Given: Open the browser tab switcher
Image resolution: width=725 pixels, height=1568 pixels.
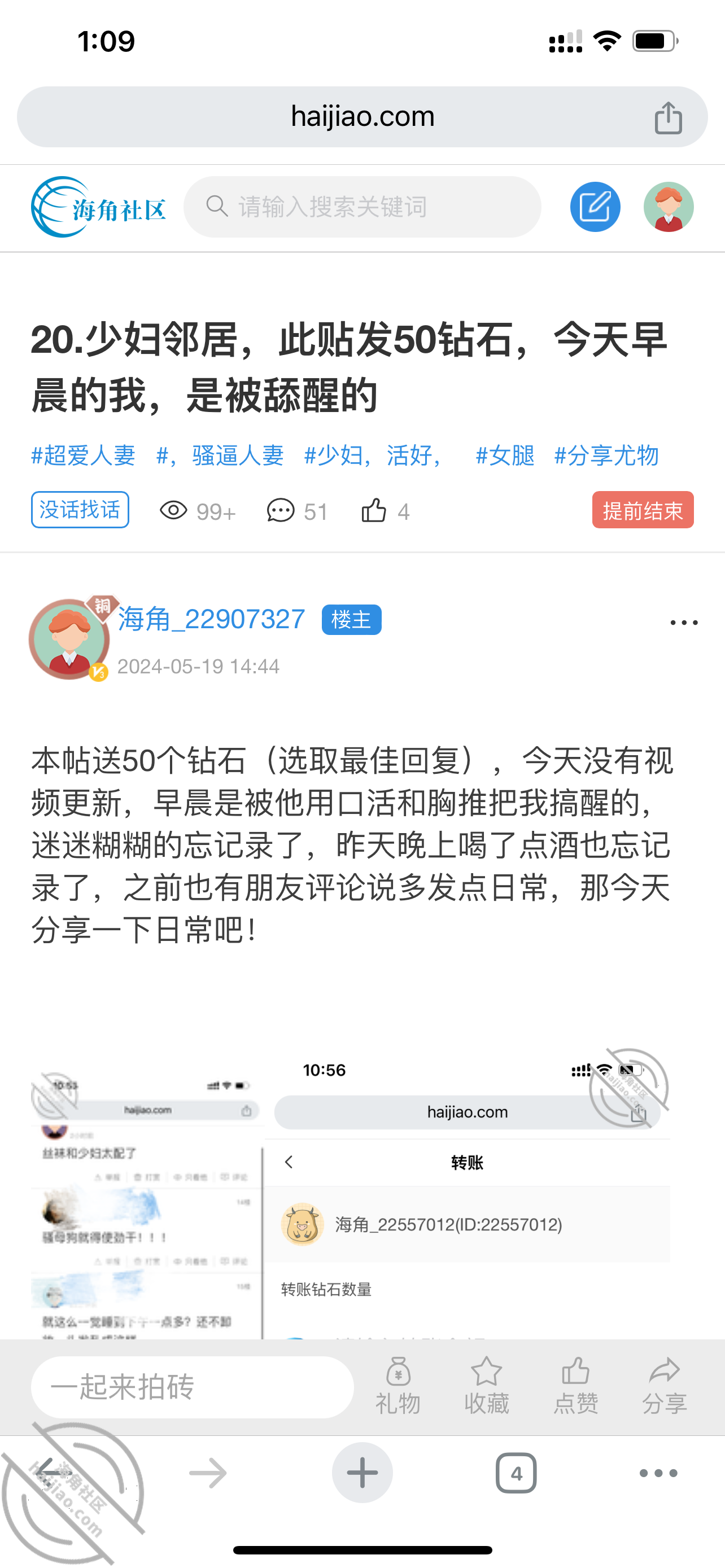Looking at the screenshot, I should 516,1473.
